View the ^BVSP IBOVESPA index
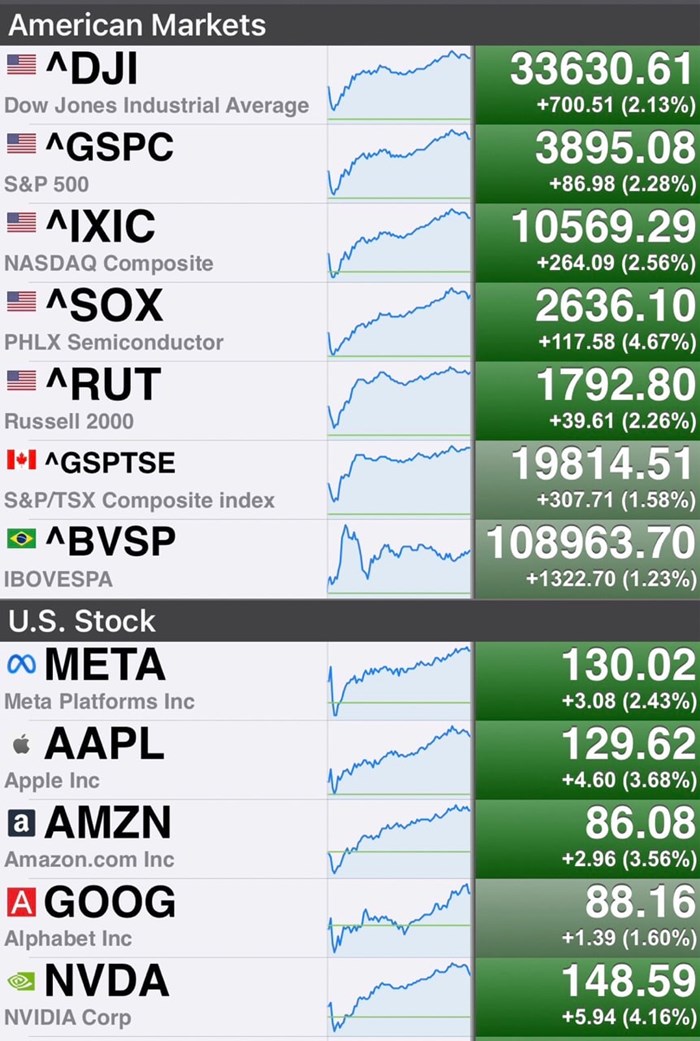The height and width of the screenshot is (1041, 700). pyautogui.click(x=160, y=559)
